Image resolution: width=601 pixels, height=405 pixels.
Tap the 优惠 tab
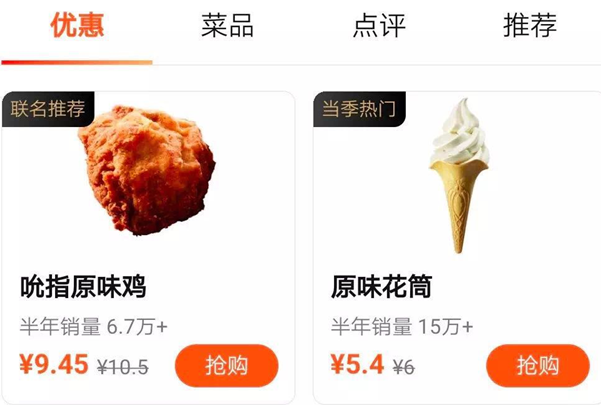point(77,27)
